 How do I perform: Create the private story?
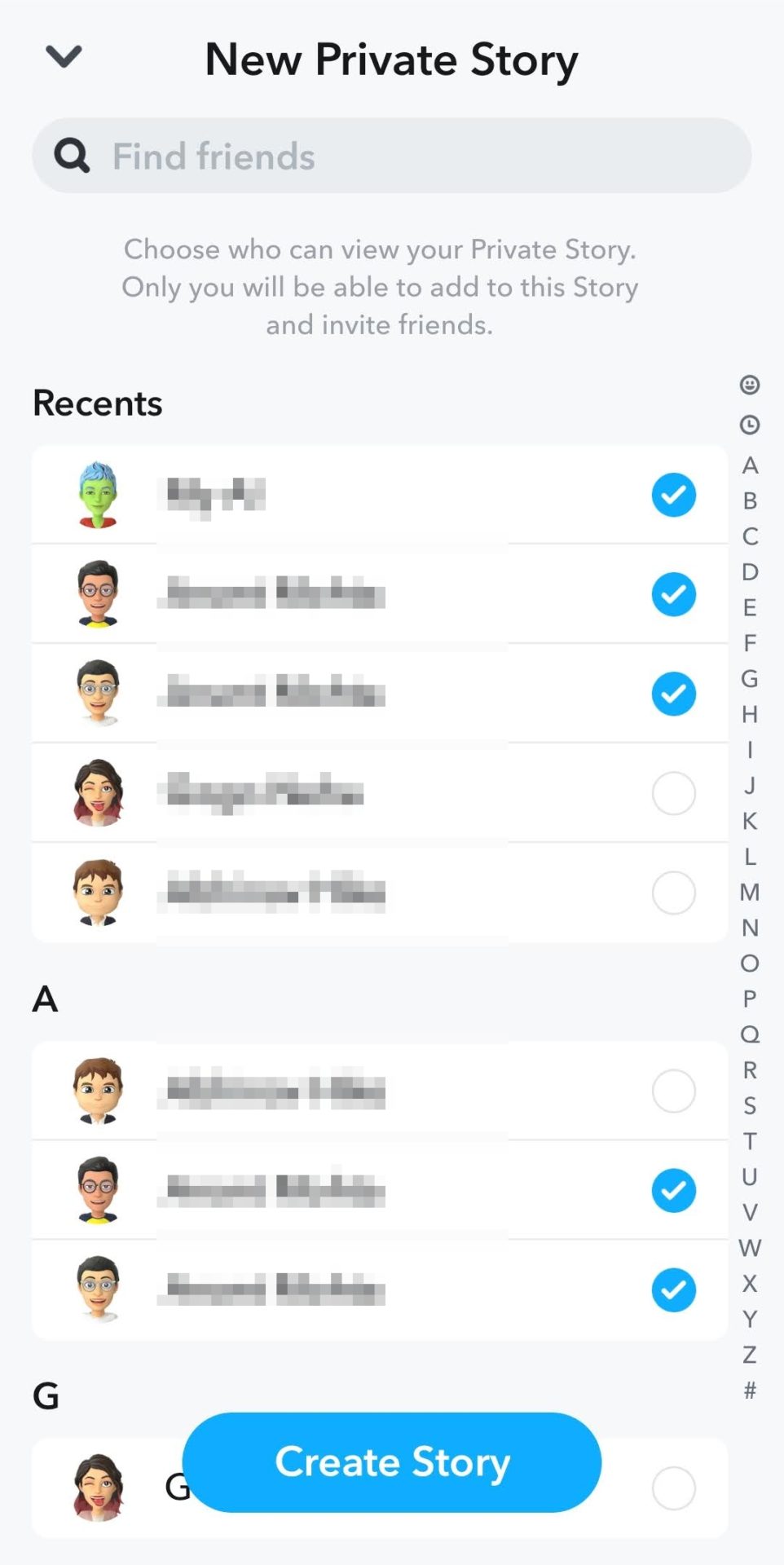[391, 1461]
